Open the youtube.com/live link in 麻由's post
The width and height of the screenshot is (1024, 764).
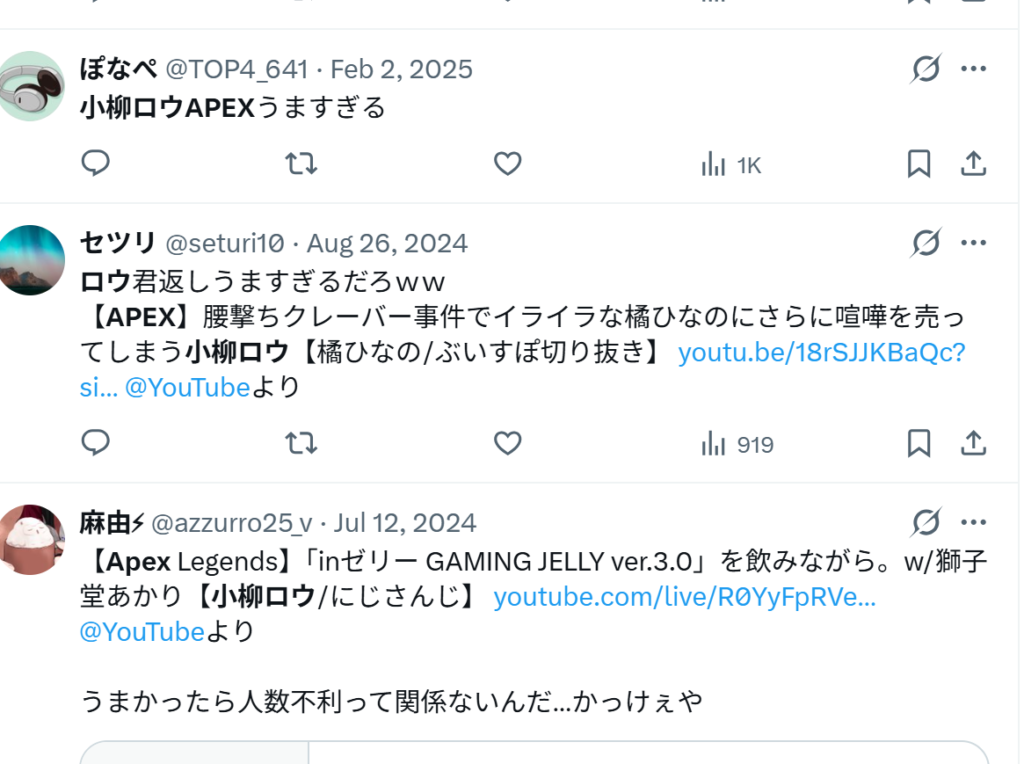(x=684, y=598)
